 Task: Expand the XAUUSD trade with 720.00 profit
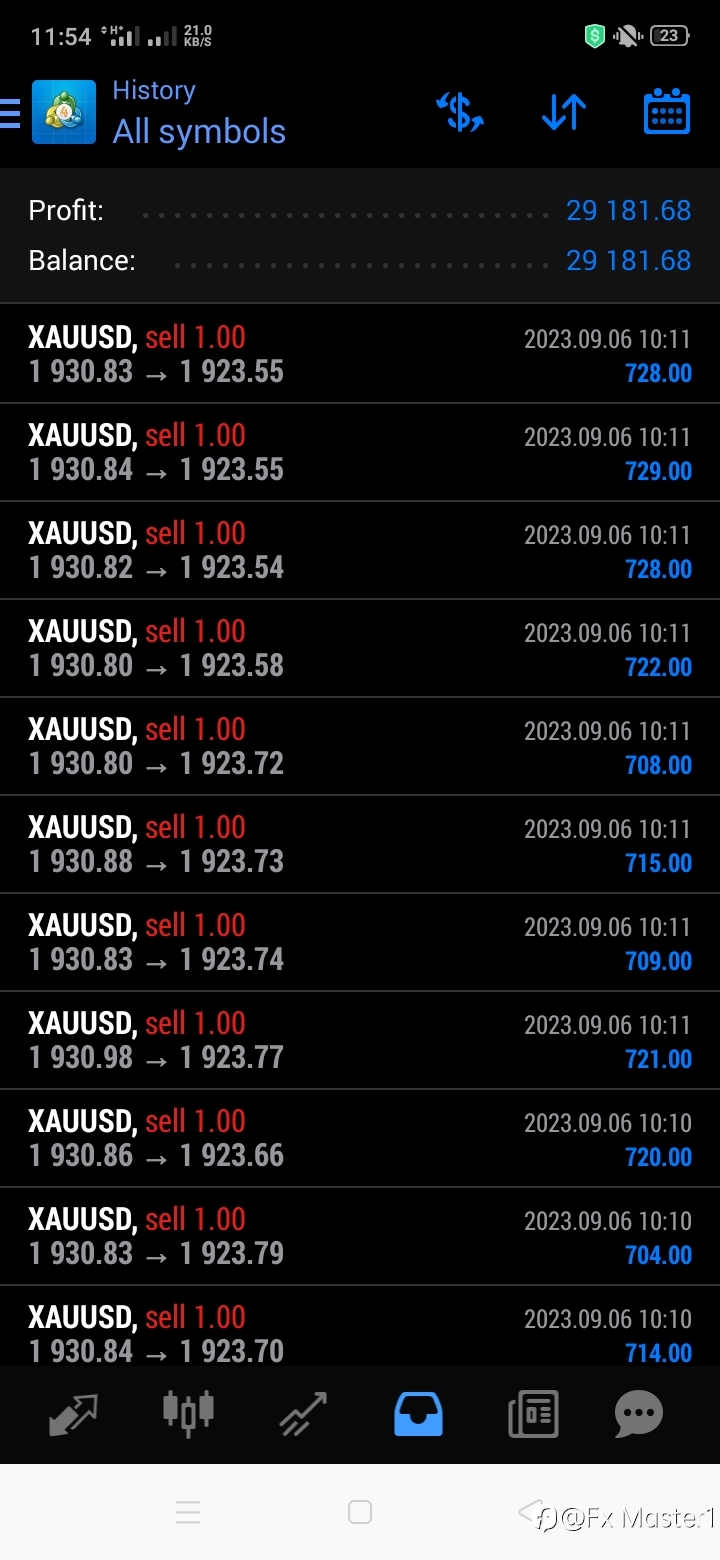(360, 1138)
